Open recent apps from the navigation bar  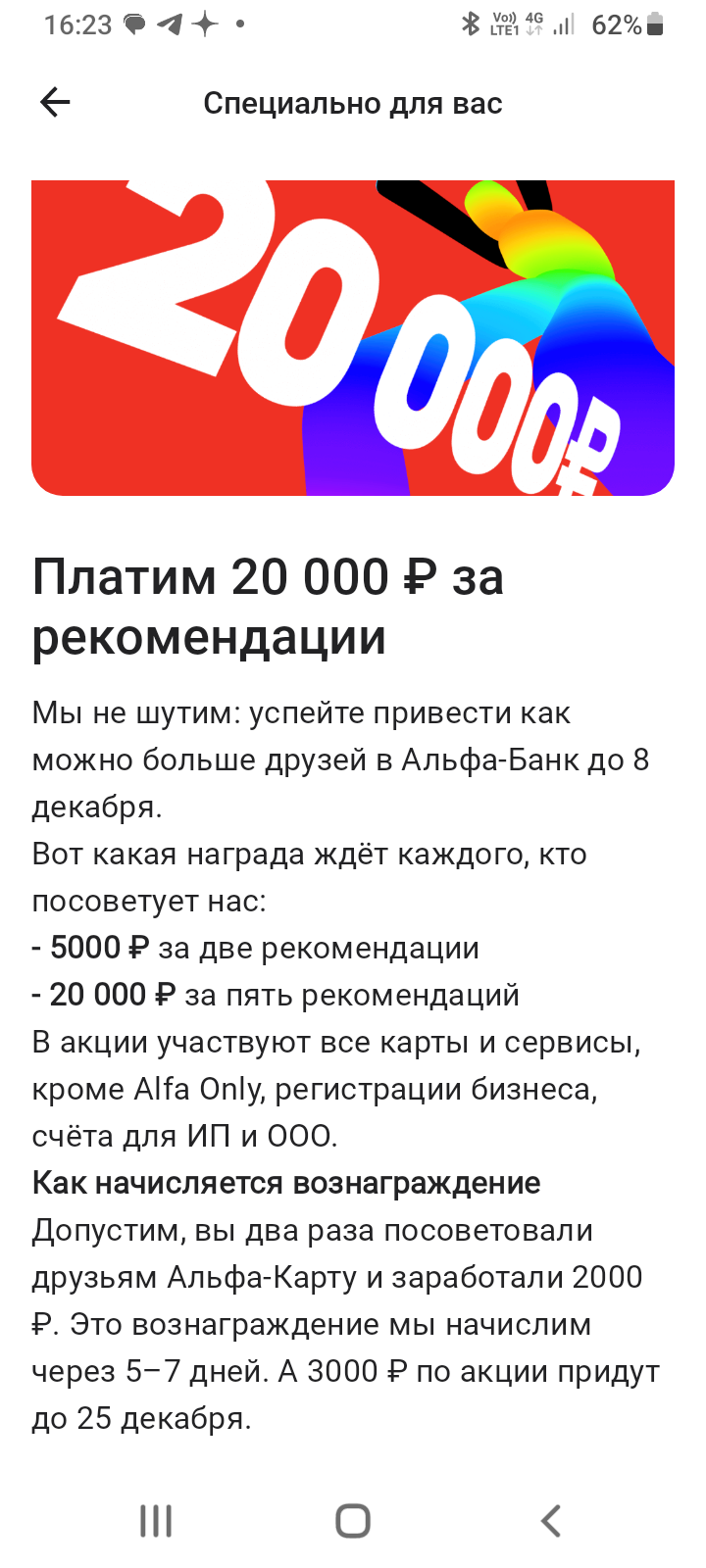(x=156, y=1521)
